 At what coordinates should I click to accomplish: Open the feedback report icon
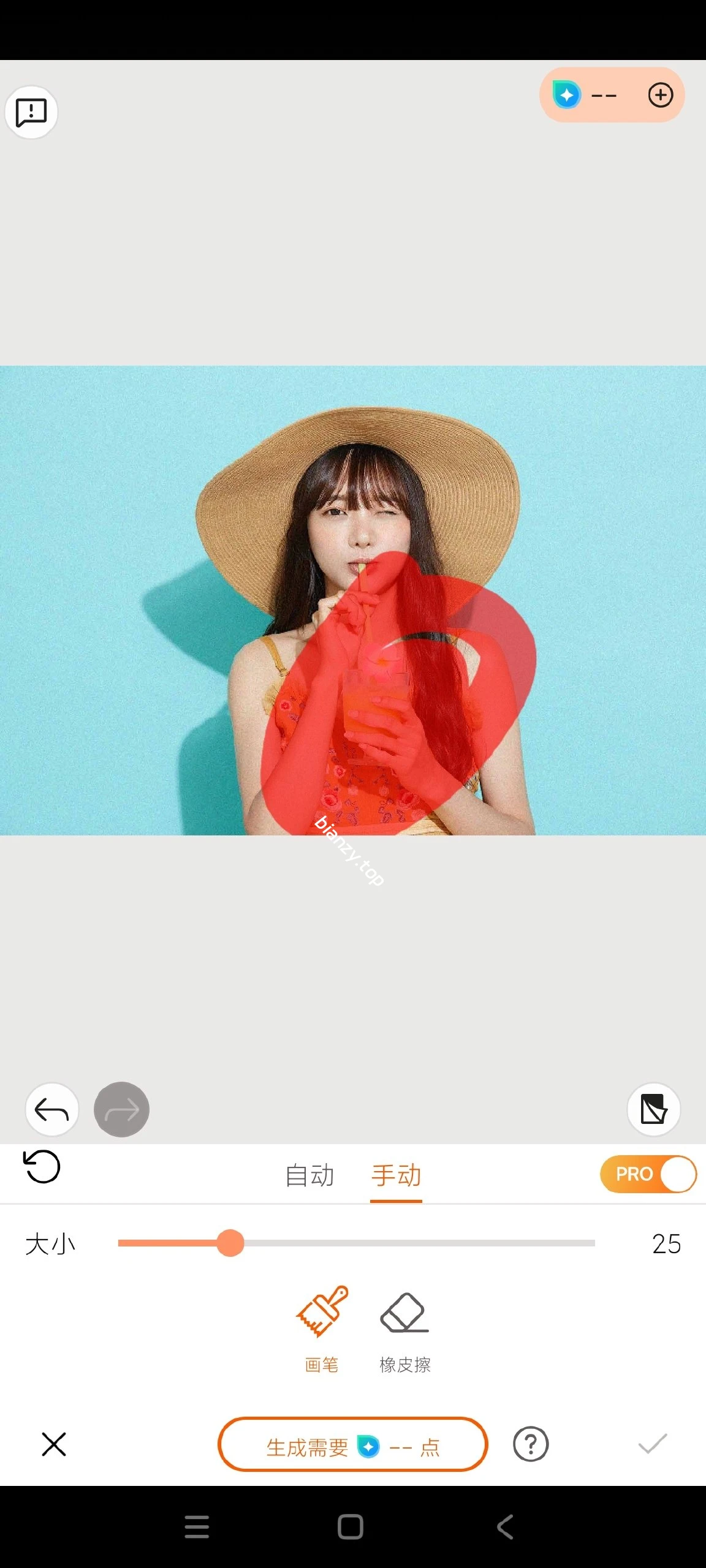pyautogui.click(x=31, y=113)
